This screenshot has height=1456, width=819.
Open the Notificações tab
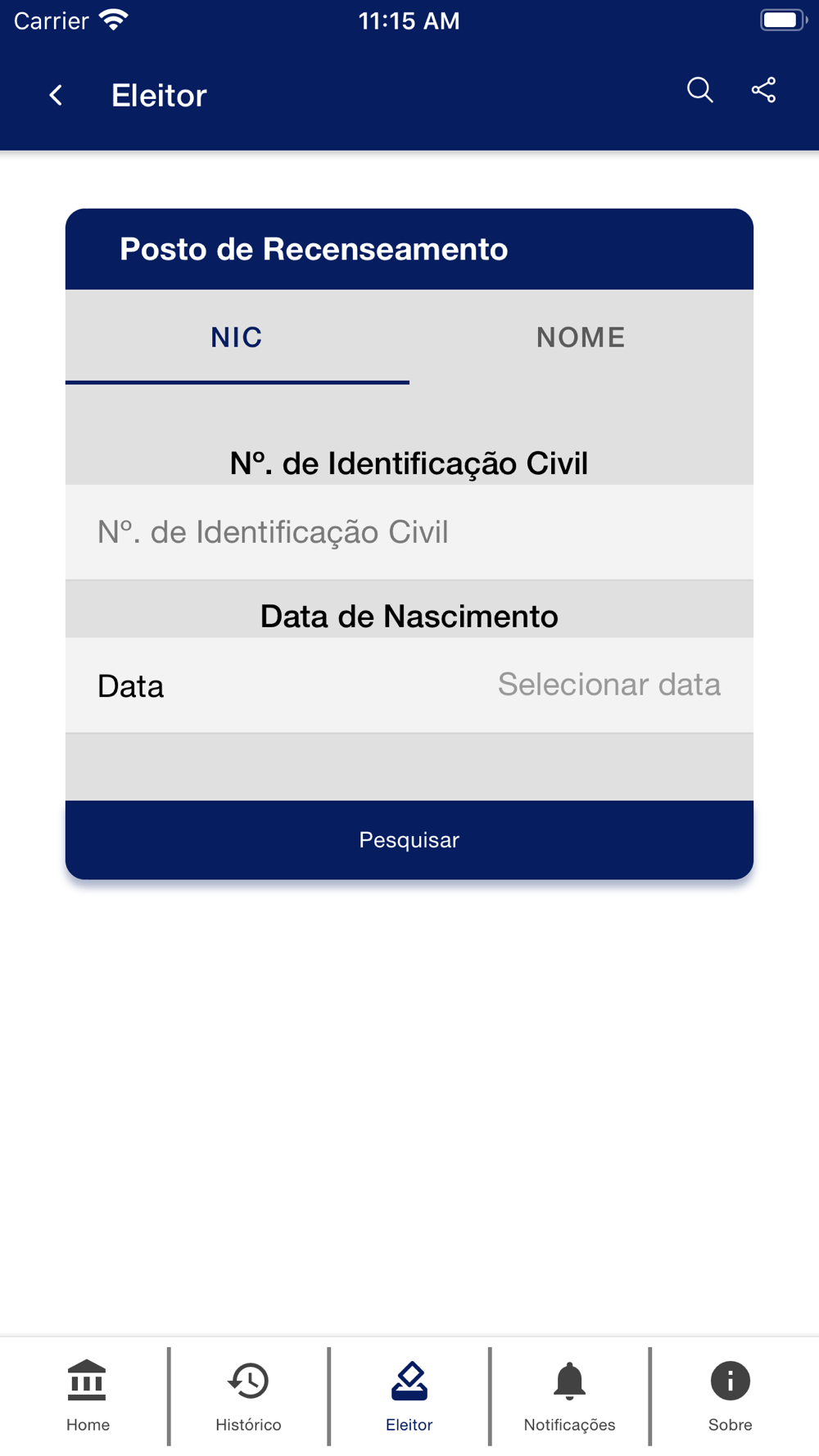coord(570,1395)
